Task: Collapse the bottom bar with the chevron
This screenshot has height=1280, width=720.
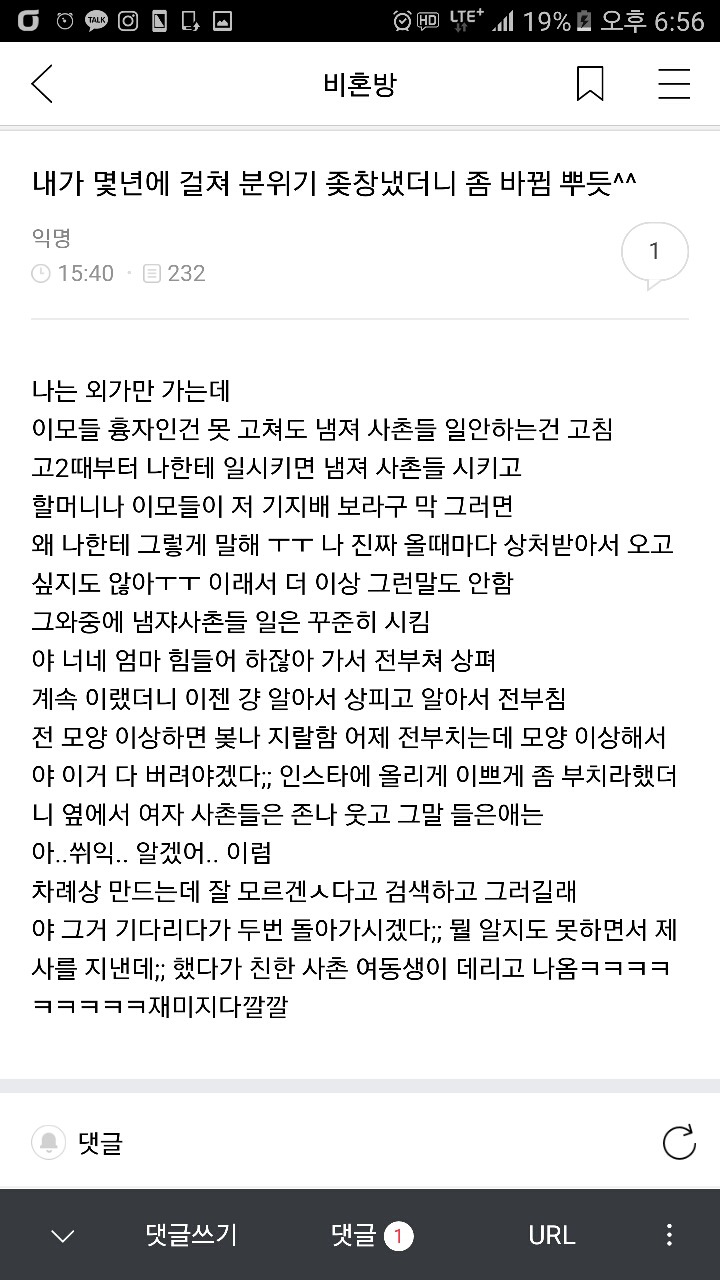Action: (62, 1236)
